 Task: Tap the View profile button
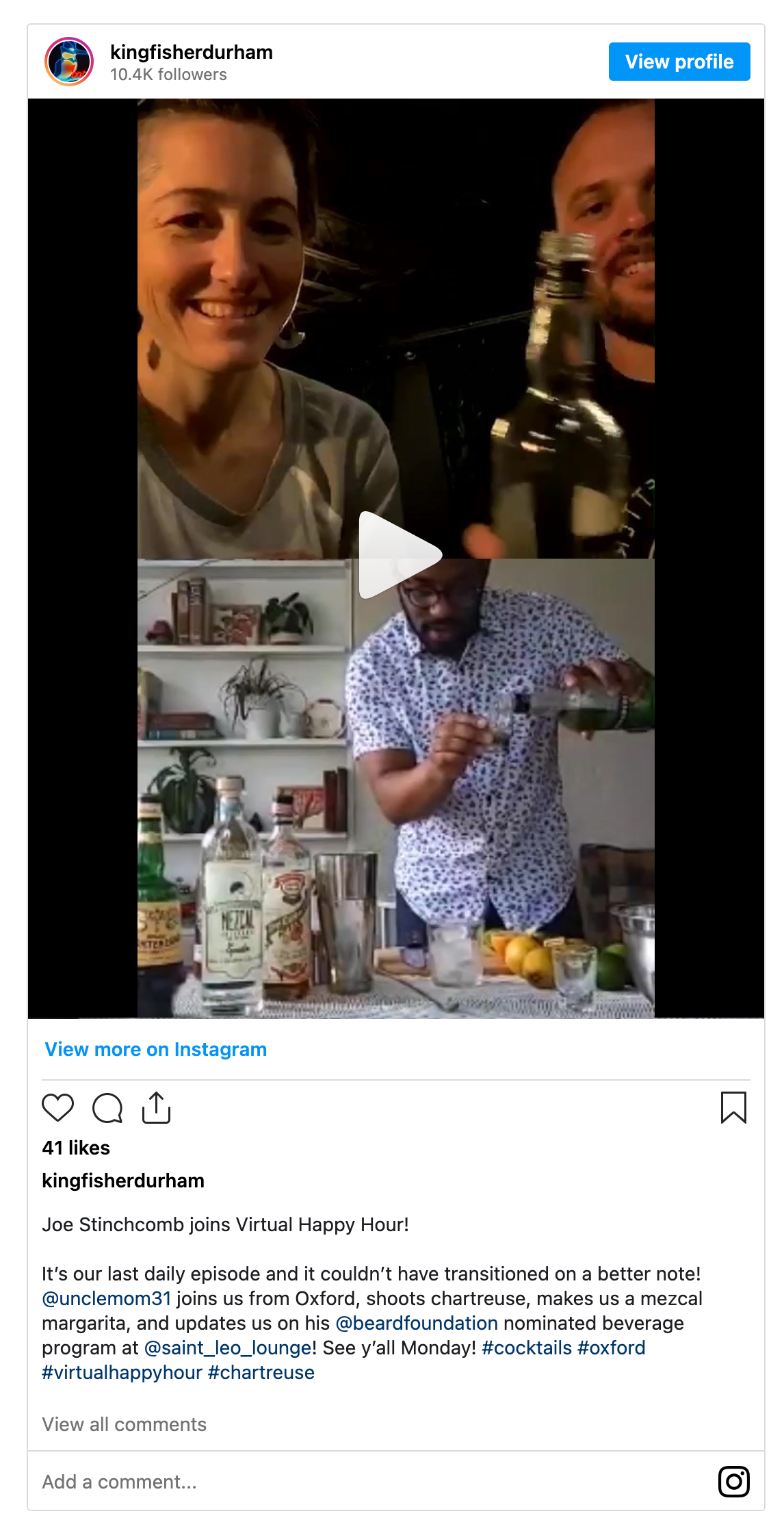679,62
